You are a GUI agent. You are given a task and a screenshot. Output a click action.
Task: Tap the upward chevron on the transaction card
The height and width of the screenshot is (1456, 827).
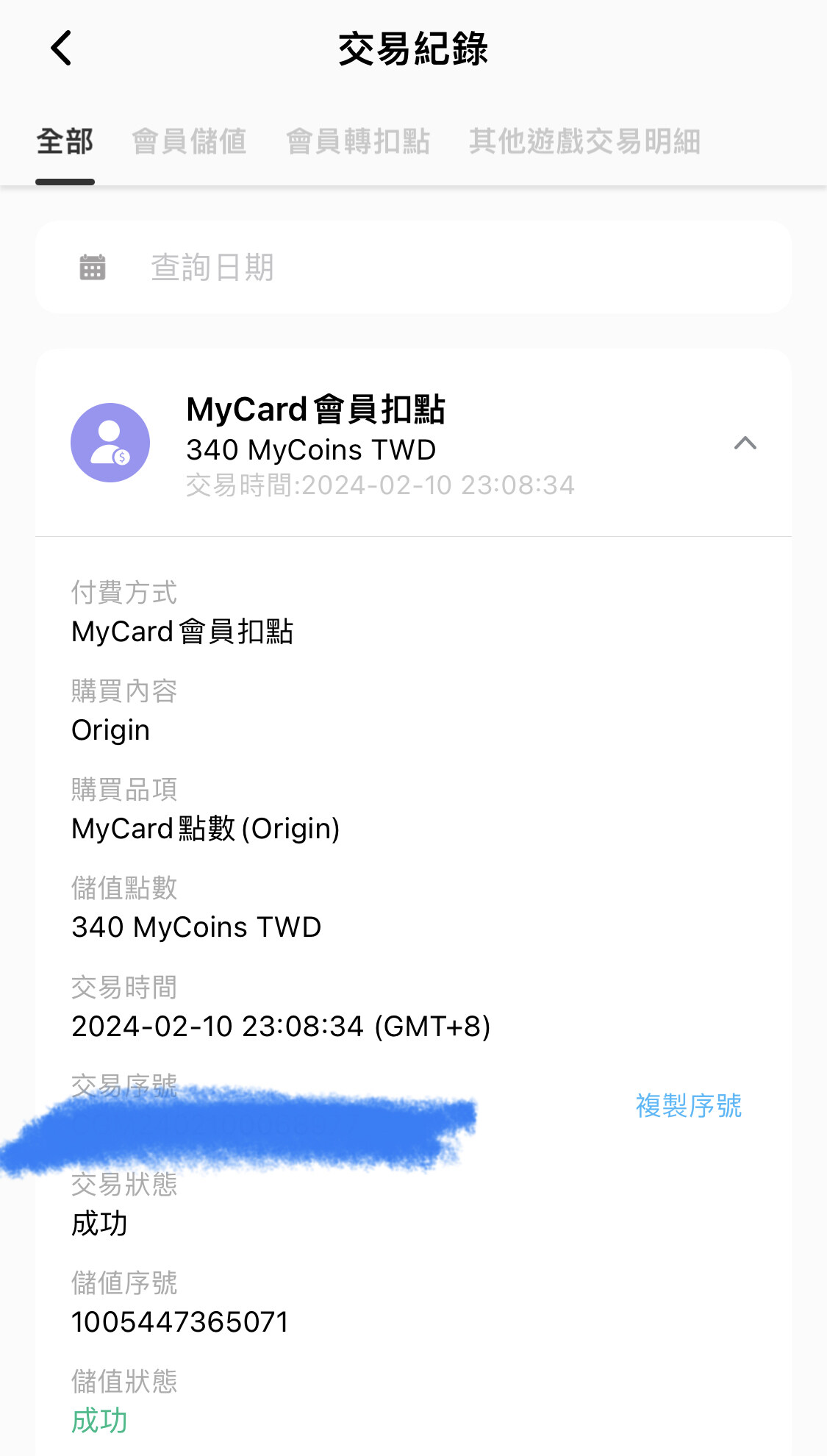point(745,442)
